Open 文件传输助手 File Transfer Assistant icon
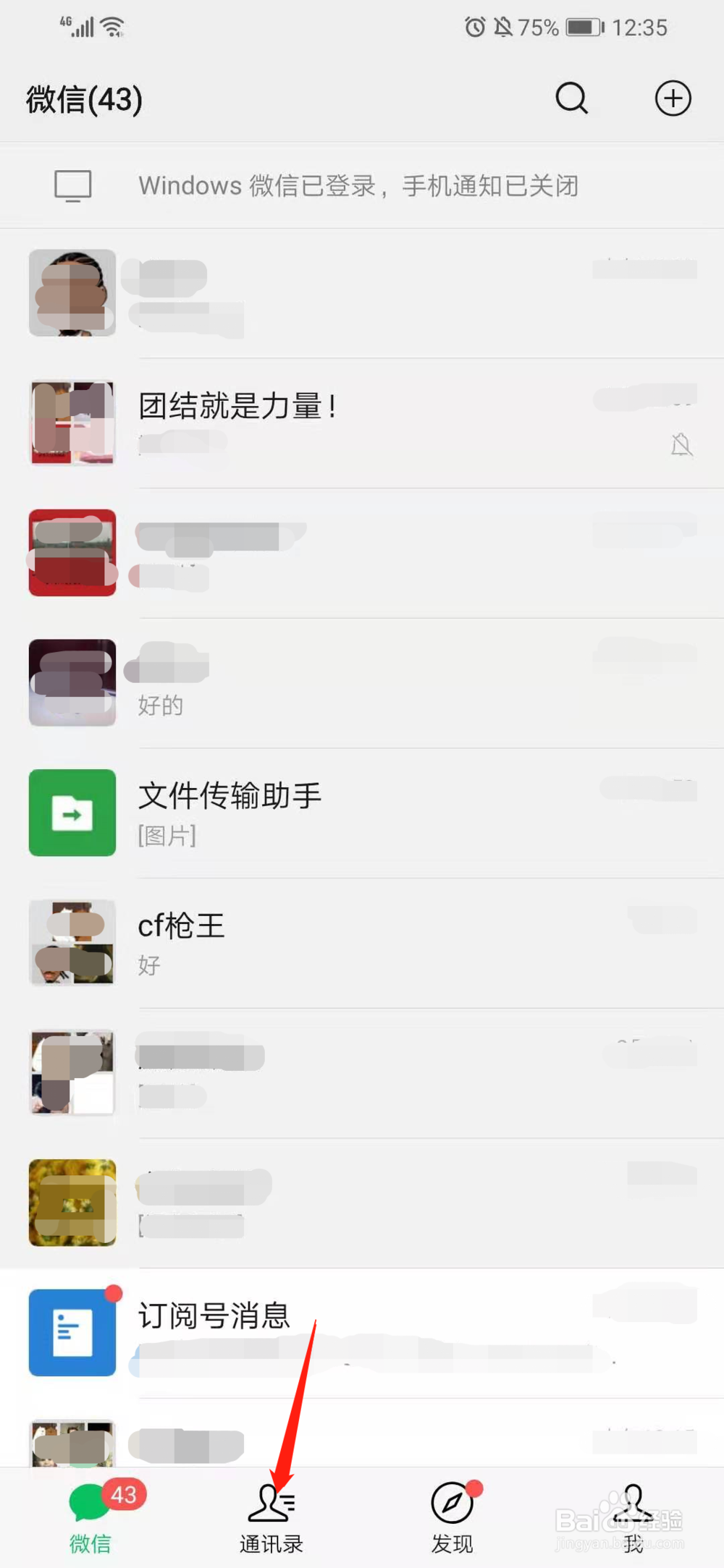The image size is (724, 1568). coord(72,812)
